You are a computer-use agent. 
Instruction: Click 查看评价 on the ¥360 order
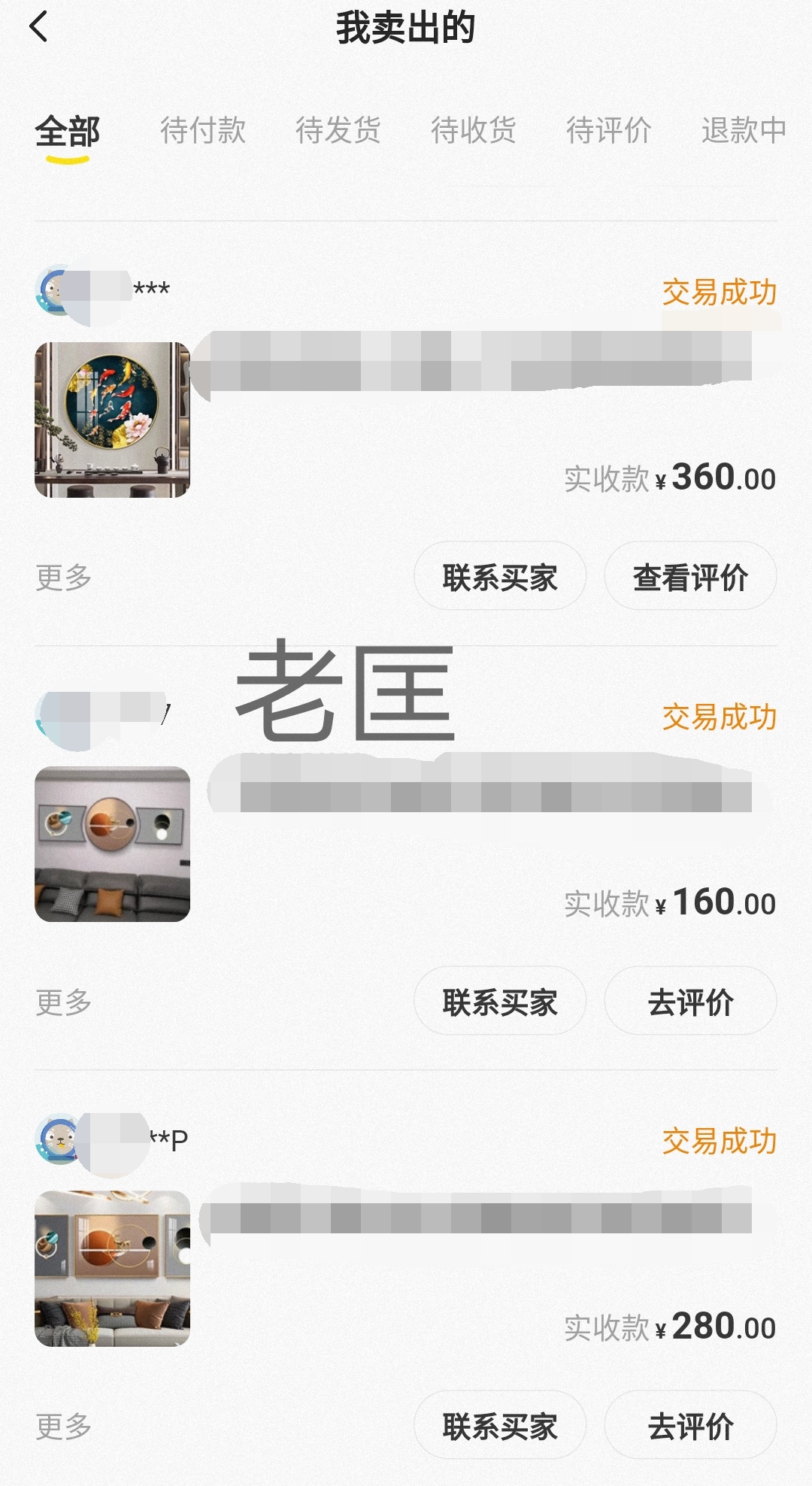click(689, 575)
